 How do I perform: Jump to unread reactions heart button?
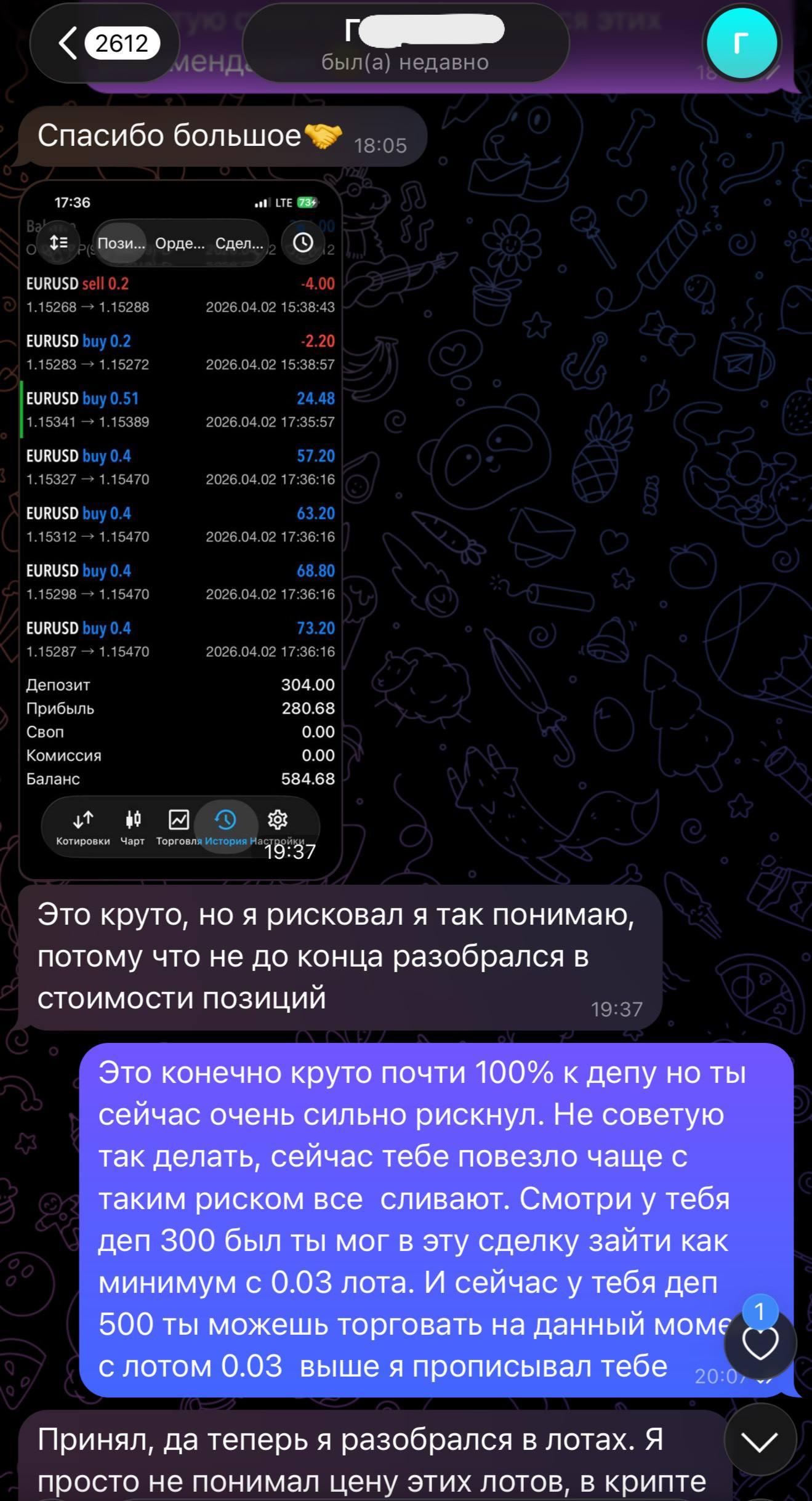coord(760,1344)
